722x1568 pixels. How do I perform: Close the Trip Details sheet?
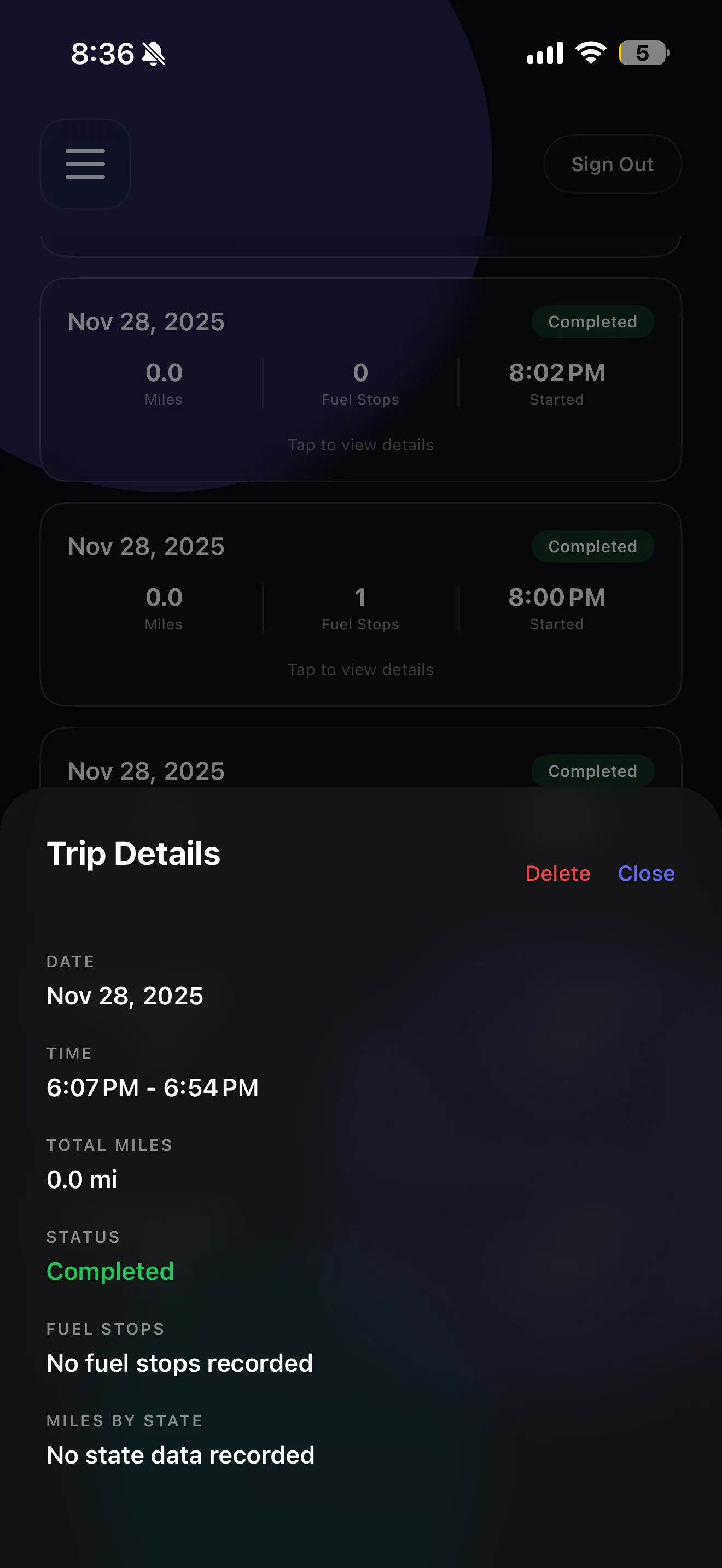coord(646,873)
